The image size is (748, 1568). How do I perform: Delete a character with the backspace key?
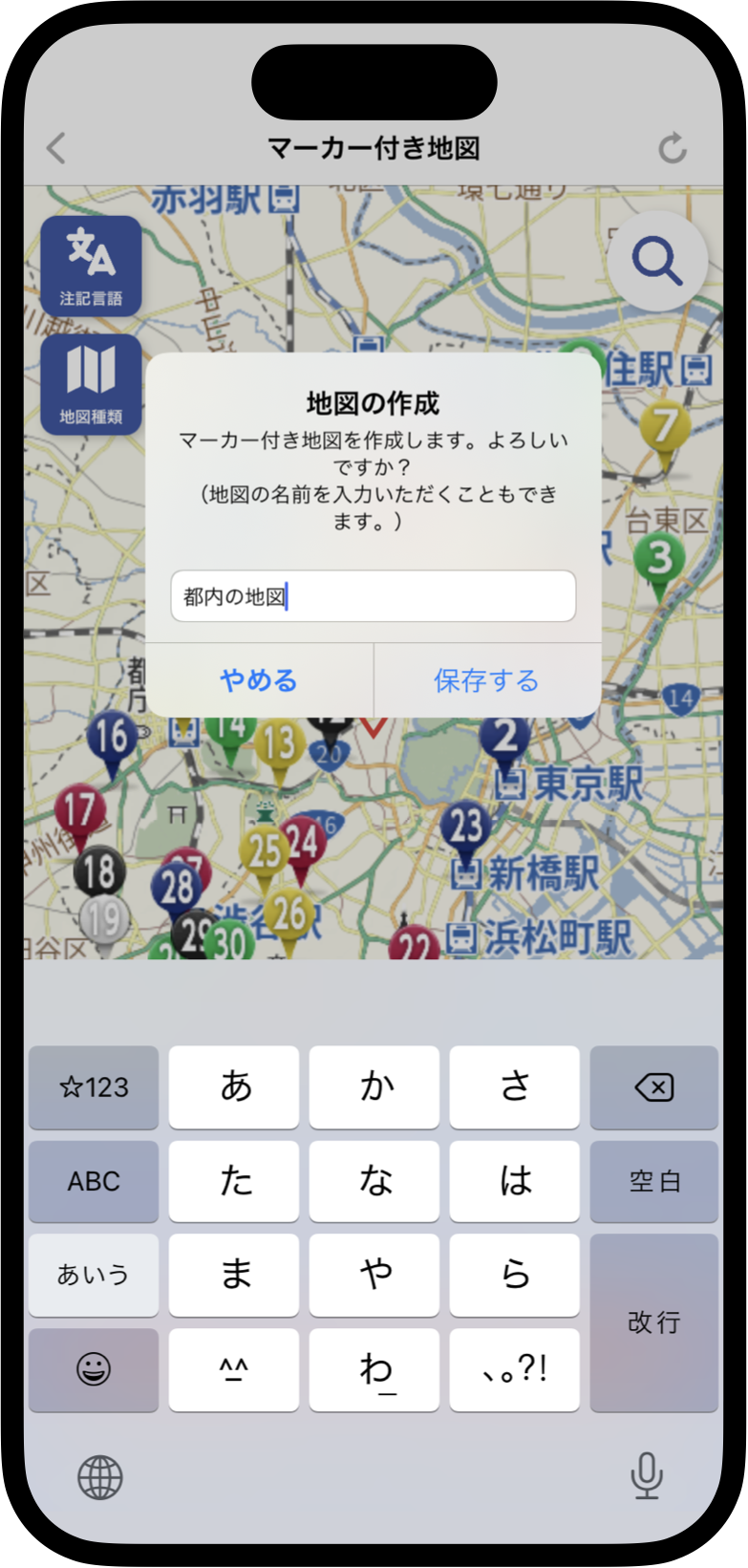[x=653, y=1087]
